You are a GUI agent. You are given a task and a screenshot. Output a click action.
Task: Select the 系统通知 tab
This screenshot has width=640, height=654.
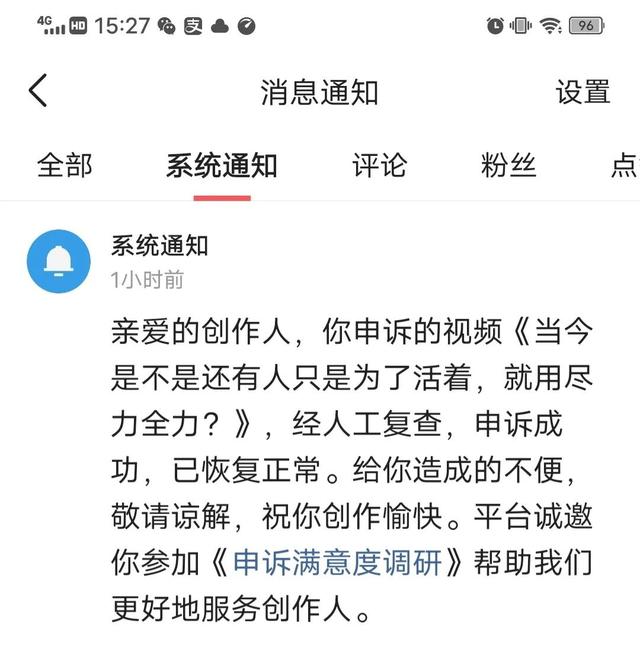tap(221, 166)
